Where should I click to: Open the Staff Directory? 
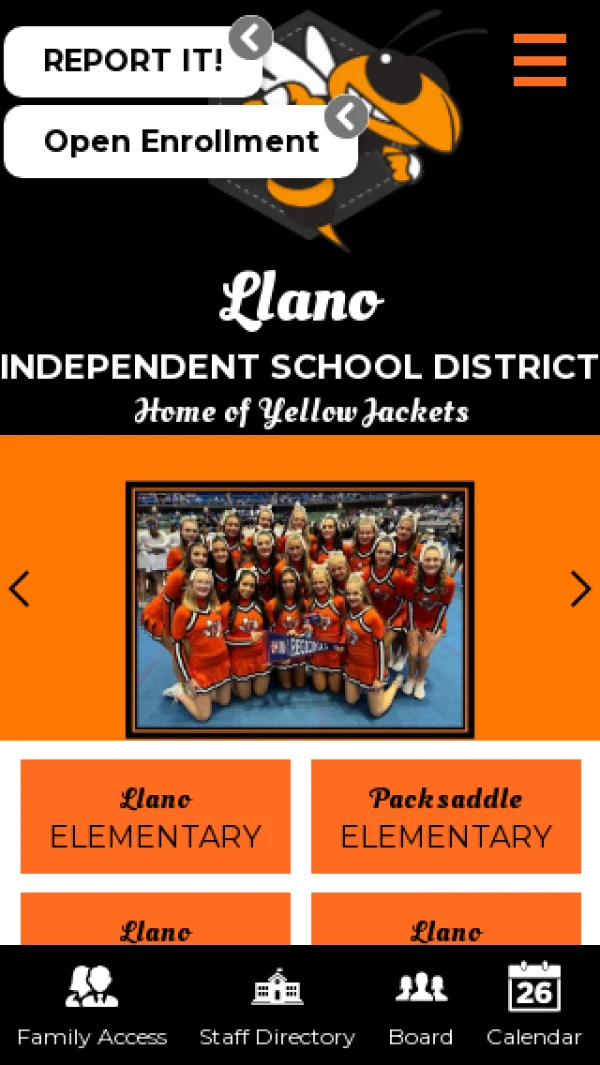[x=277, y=1005]
